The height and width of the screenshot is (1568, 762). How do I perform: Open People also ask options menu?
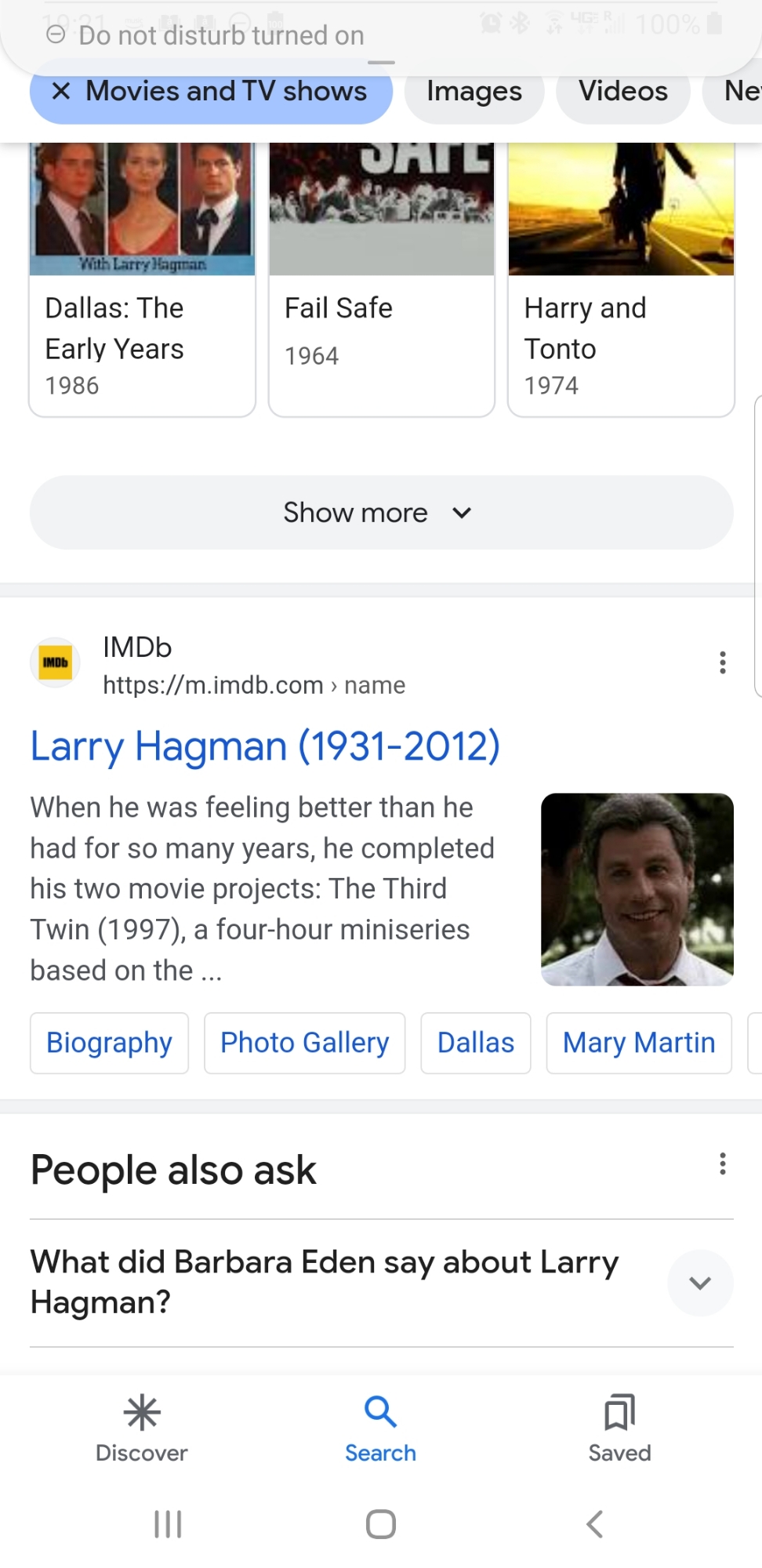[x=722, y=1163]
